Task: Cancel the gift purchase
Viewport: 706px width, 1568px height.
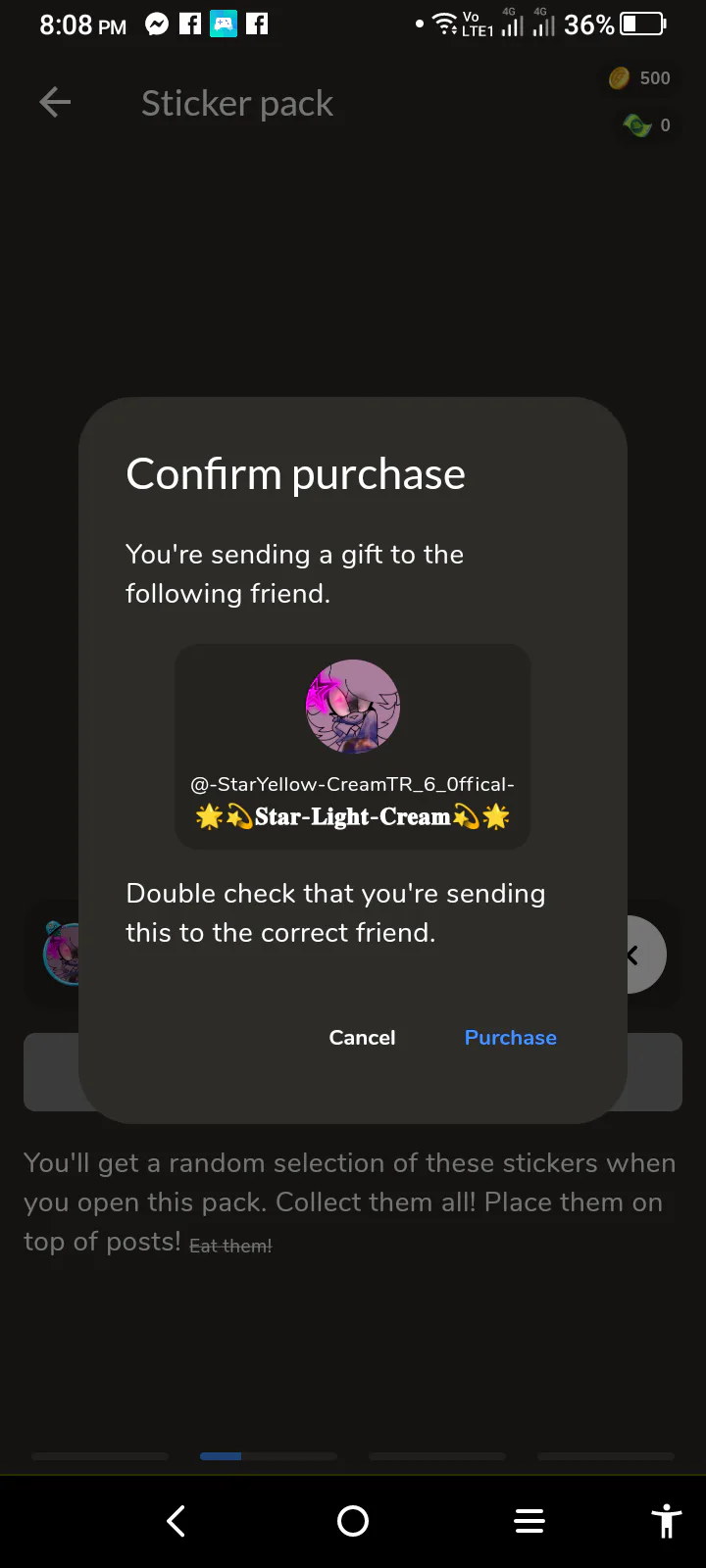Action: [x=362, y=1037]
